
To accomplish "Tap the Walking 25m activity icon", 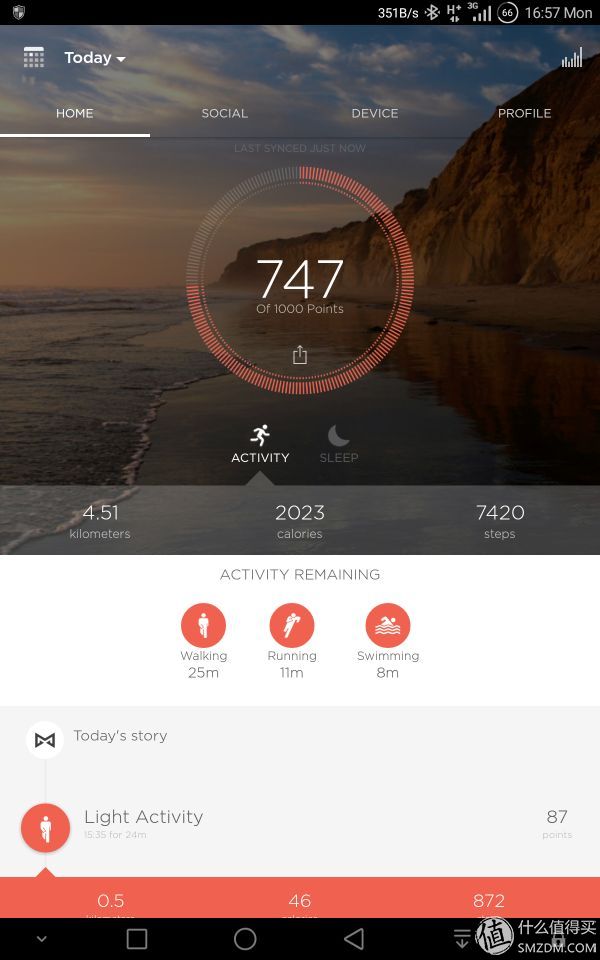I will 203,626.
